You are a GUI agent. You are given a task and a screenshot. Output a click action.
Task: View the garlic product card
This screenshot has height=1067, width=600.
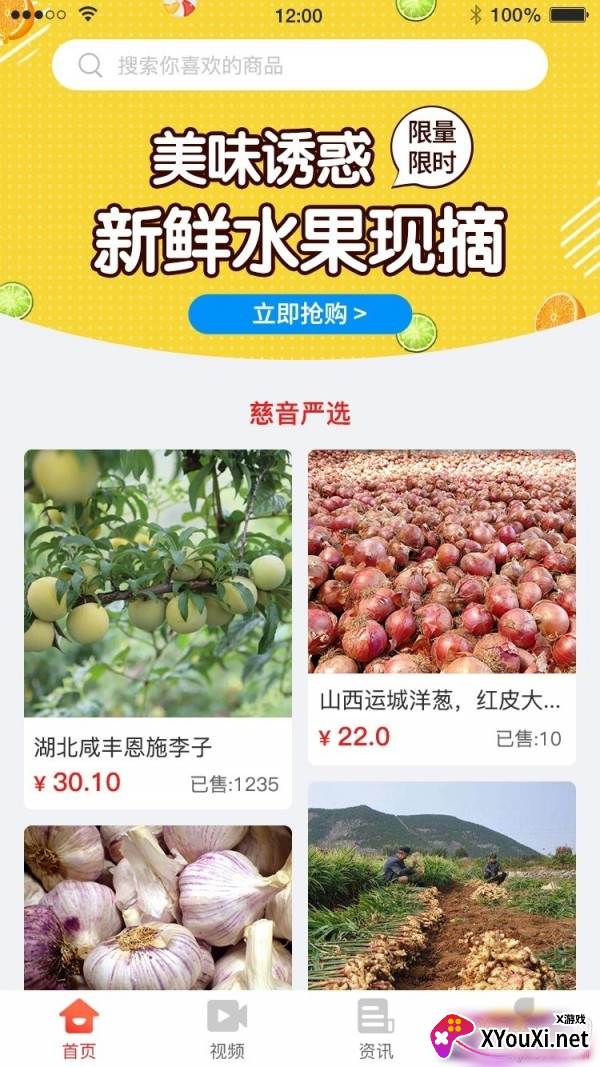[x=158, y=907]
